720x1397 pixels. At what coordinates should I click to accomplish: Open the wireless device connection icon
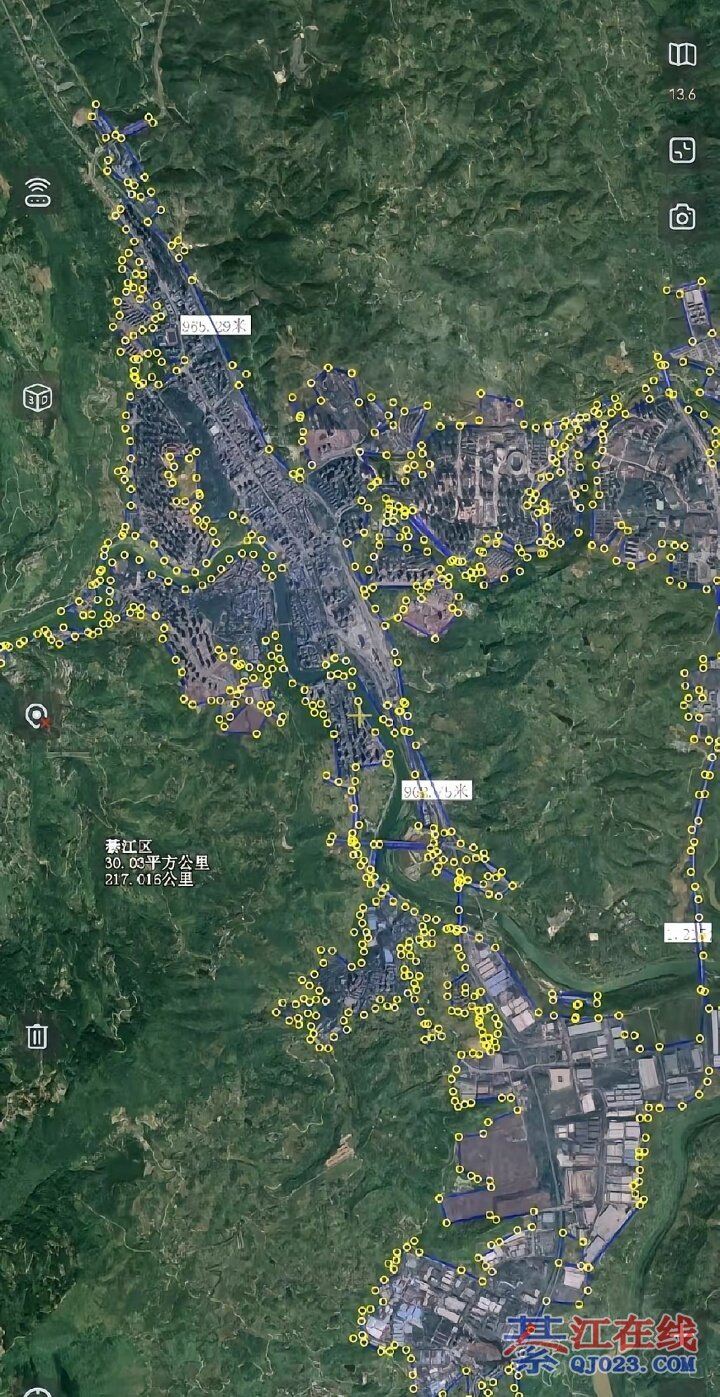pos(38,192)
